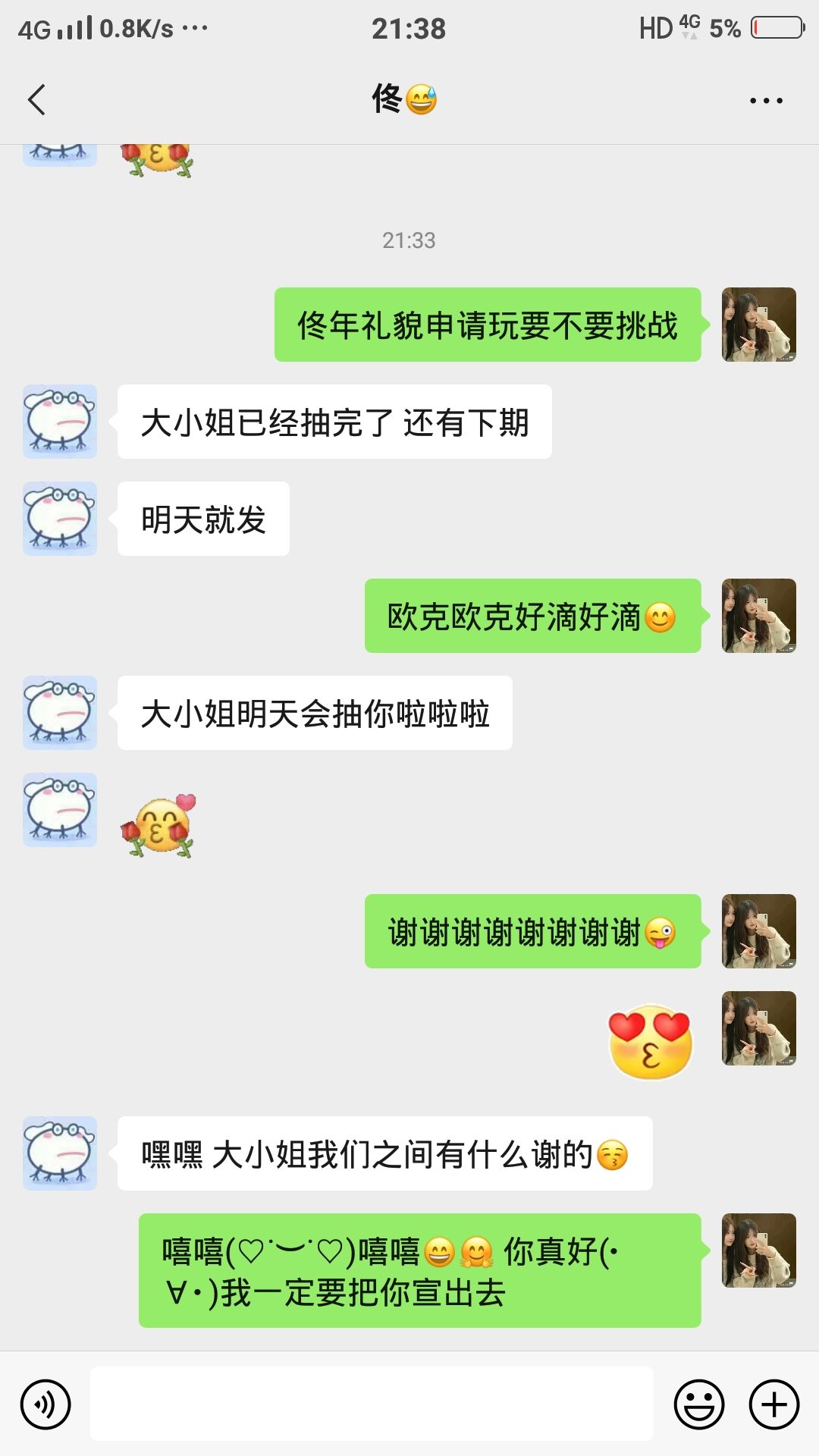The image size is (819, 1456).
Task: Open the emoji sticker panel
Action: pyautogui.click(x=698, y=1404)
